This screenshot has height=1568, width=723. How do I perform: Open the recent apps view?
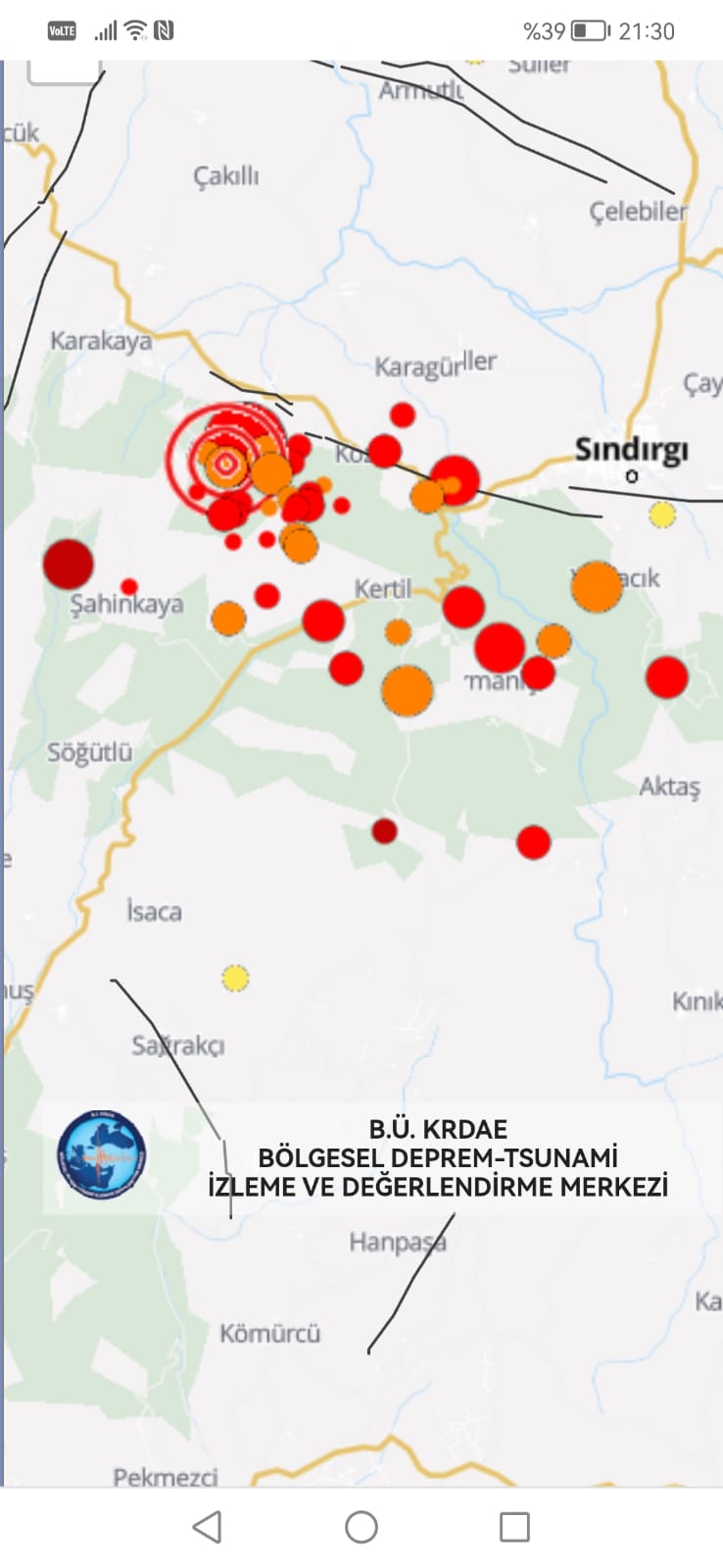tap(514, 1527)
